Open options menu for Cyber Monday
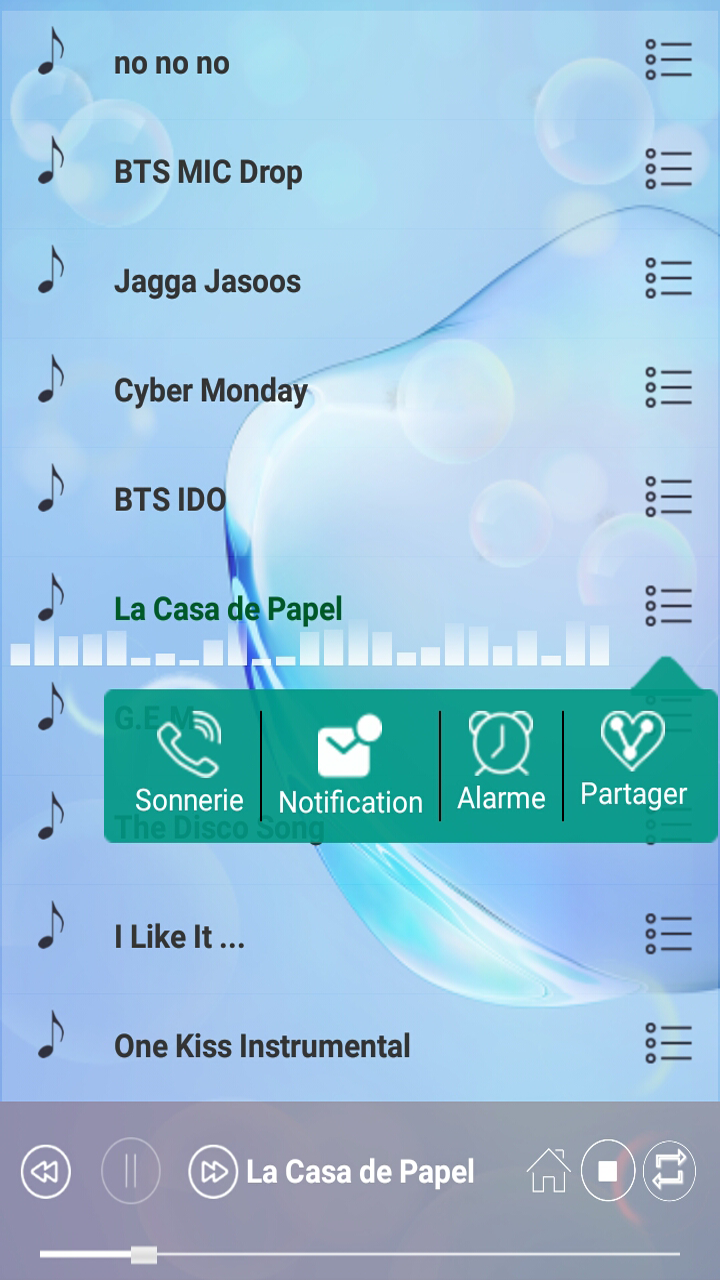 [x=668, y=387]
